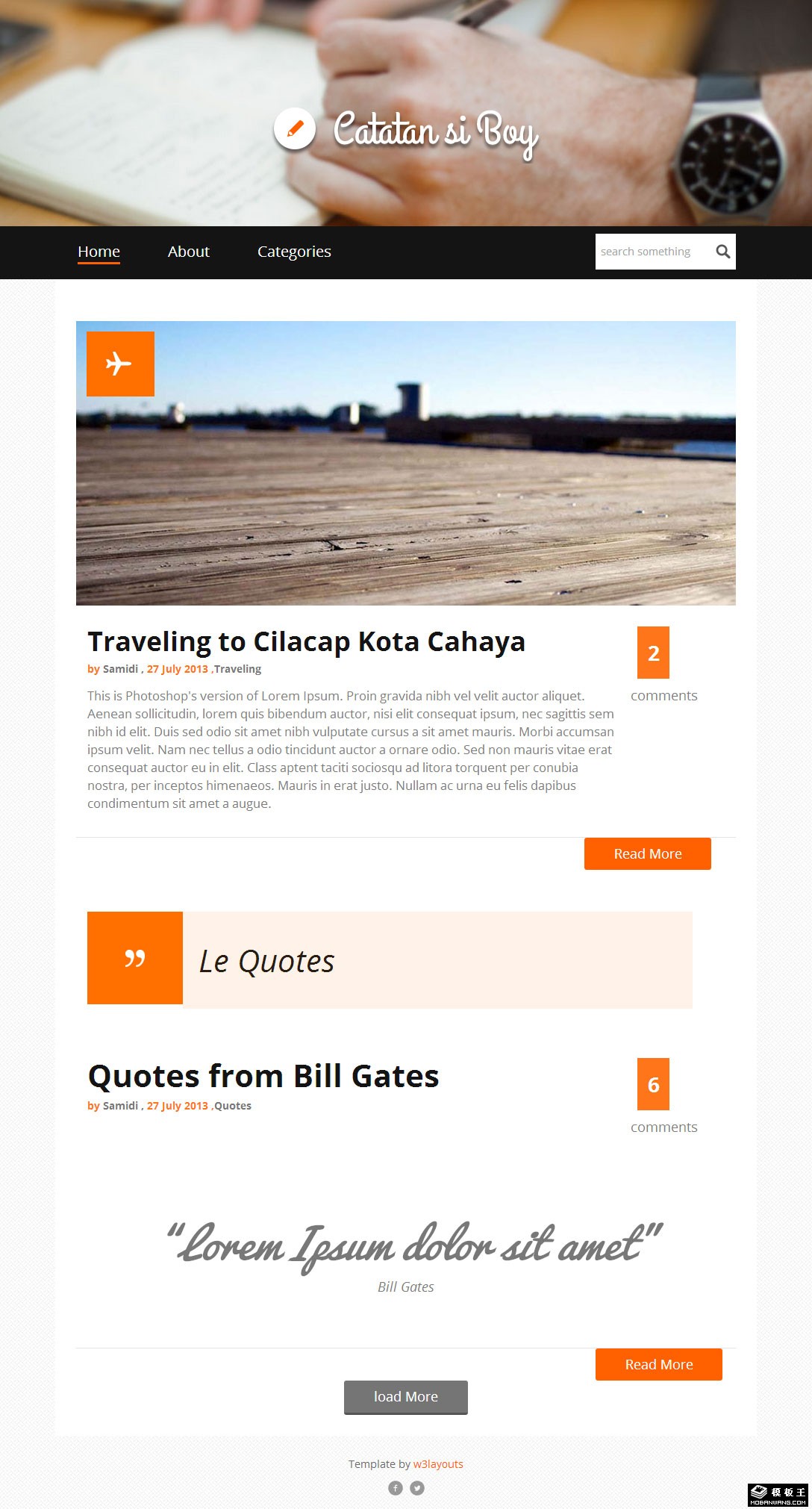Open the Quotes from Bill Gates title
Viewport: 812px width, 1509px height.
point(263,1077)
